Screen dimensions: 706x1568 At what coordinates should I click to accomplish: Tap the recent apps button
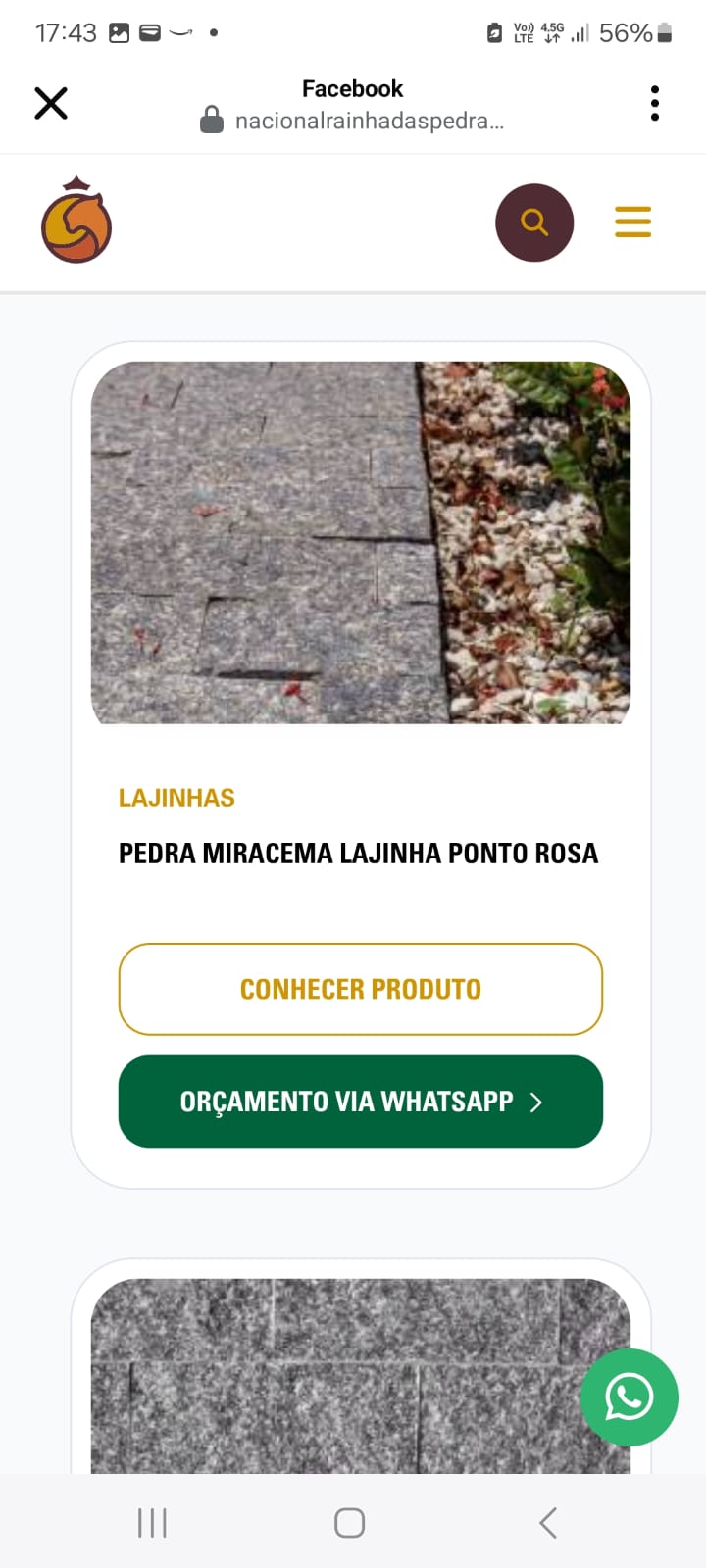click(152, 1522)
